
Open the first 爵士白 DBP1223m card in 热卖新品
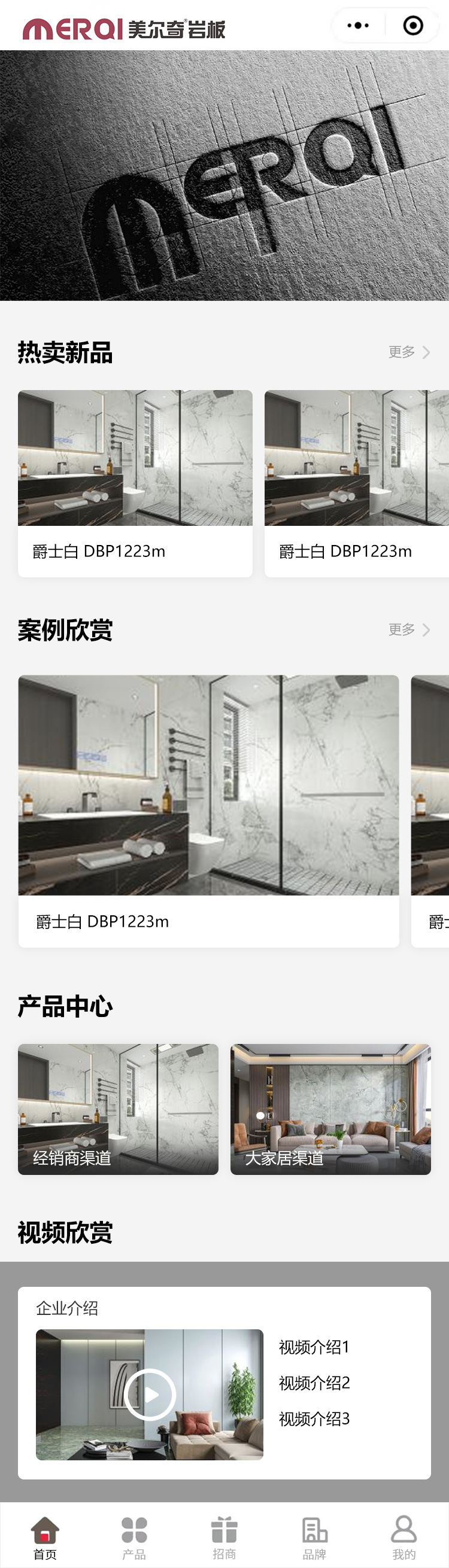click(135, 483)
